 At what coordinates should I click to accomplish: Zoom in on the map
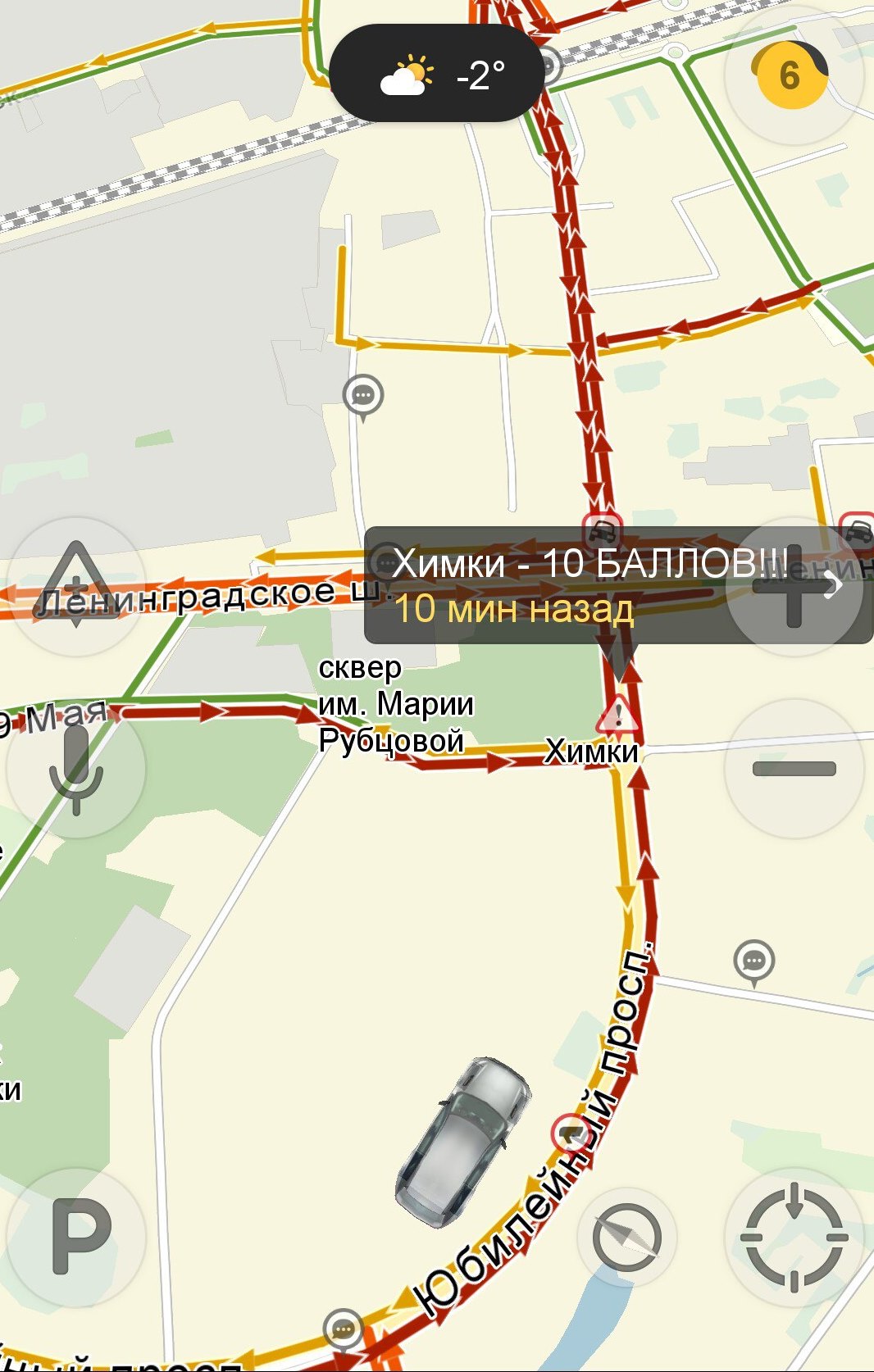793,587
